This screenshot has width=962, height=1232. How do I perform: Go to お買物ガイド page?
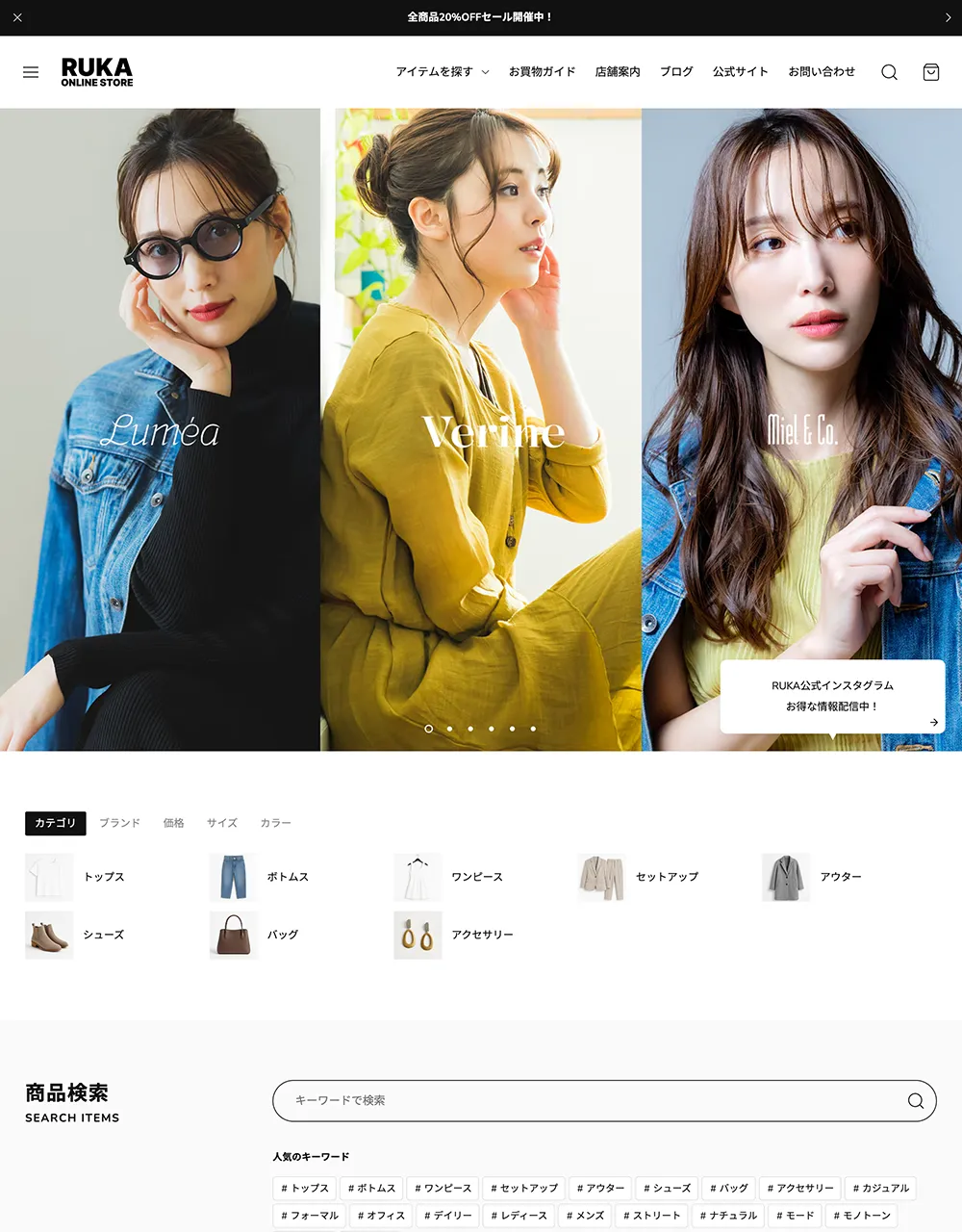pos(542,72)
